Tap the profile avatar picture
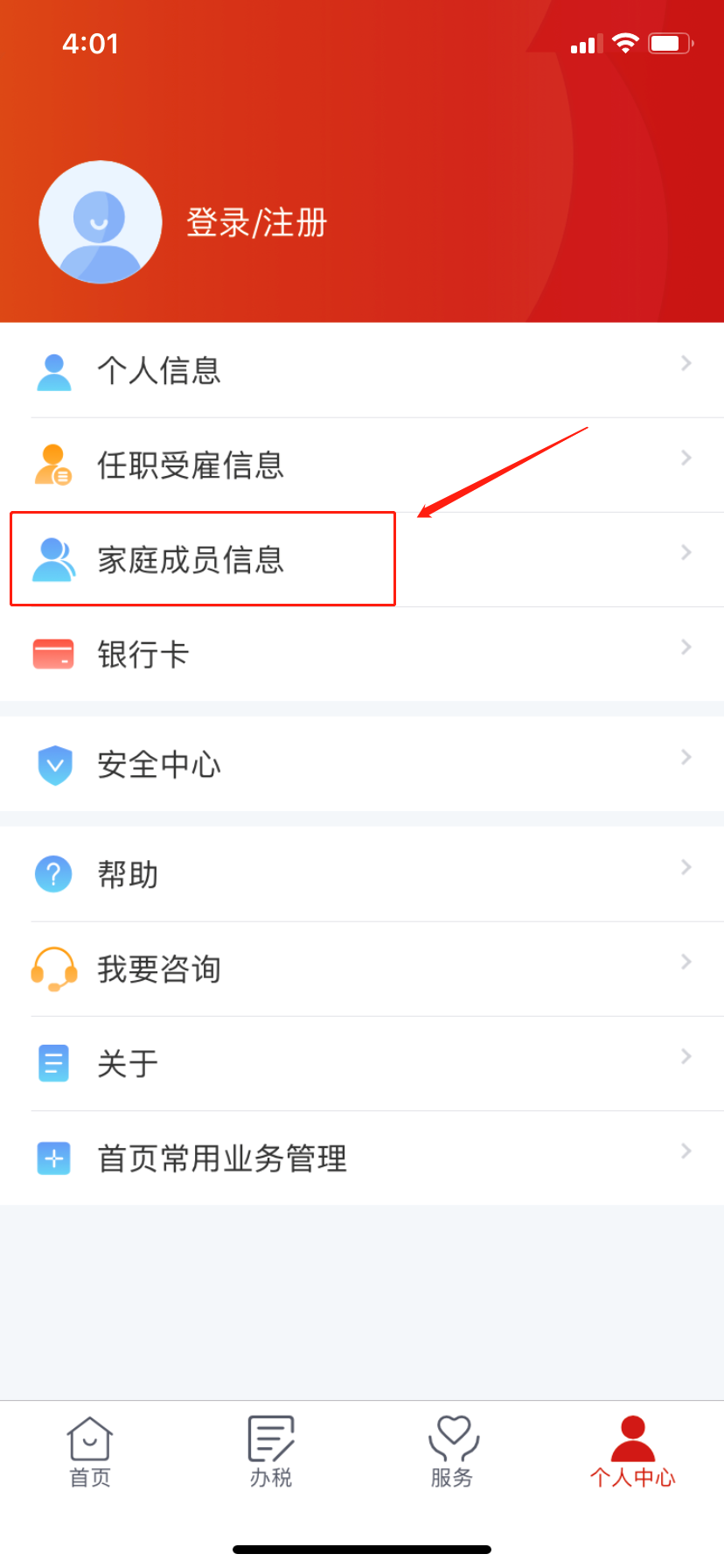The width and height of the screenshot is (724, 1568). click(x=101, y=222)
